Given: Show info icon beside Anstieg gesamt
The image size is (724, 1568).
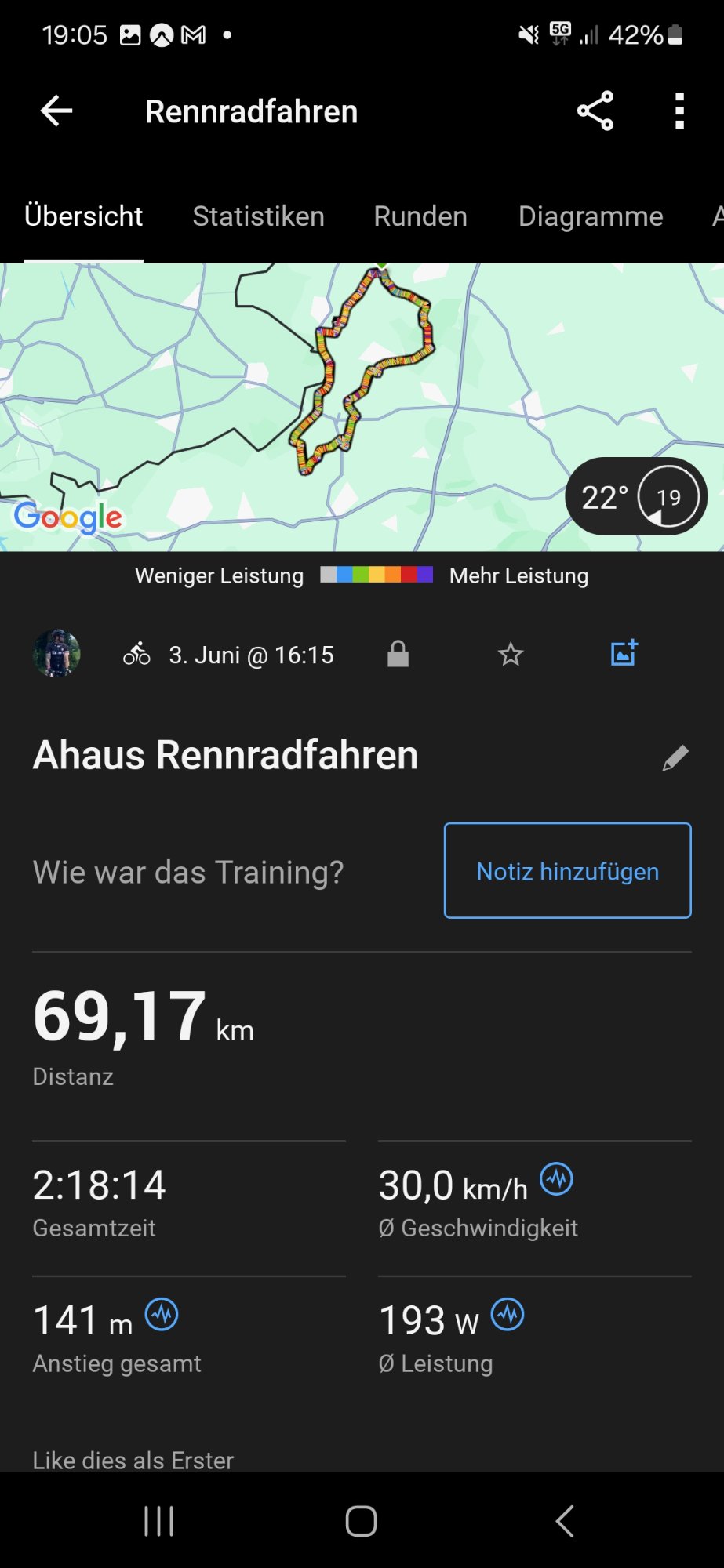Looking at the screenshot, I should pyautogui.click(x=162, y=1314).
